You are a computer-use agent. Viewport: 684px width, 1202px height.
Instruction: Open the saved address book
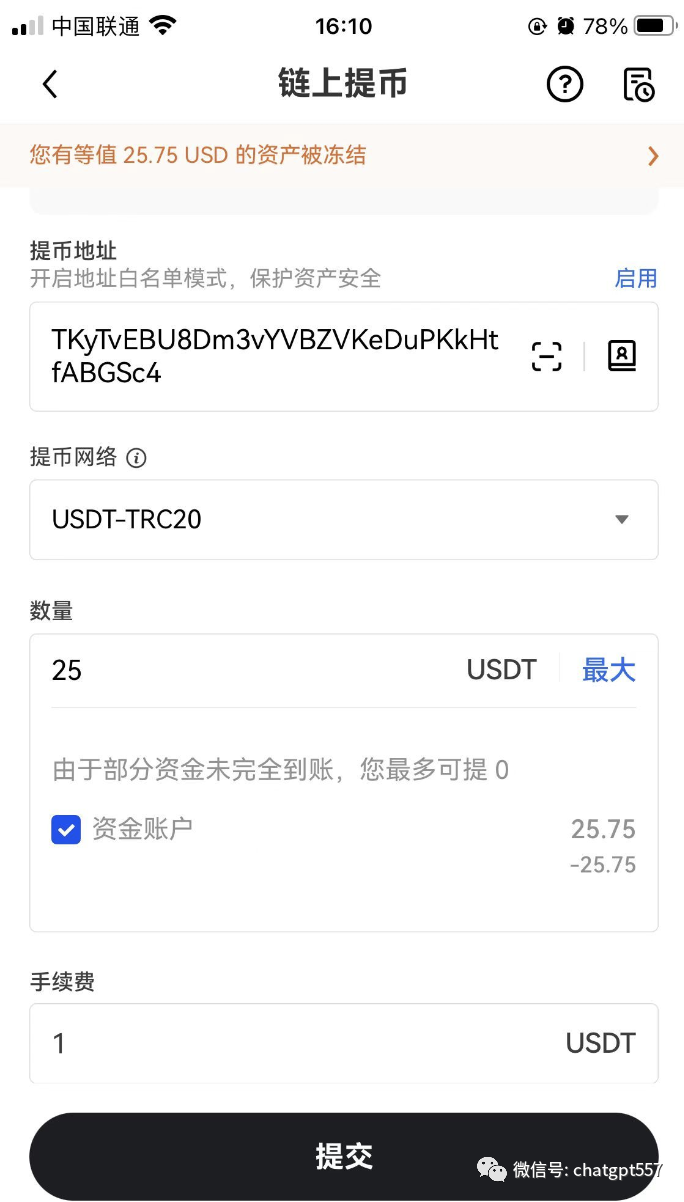pyautogui.click(x=622, y=356)
